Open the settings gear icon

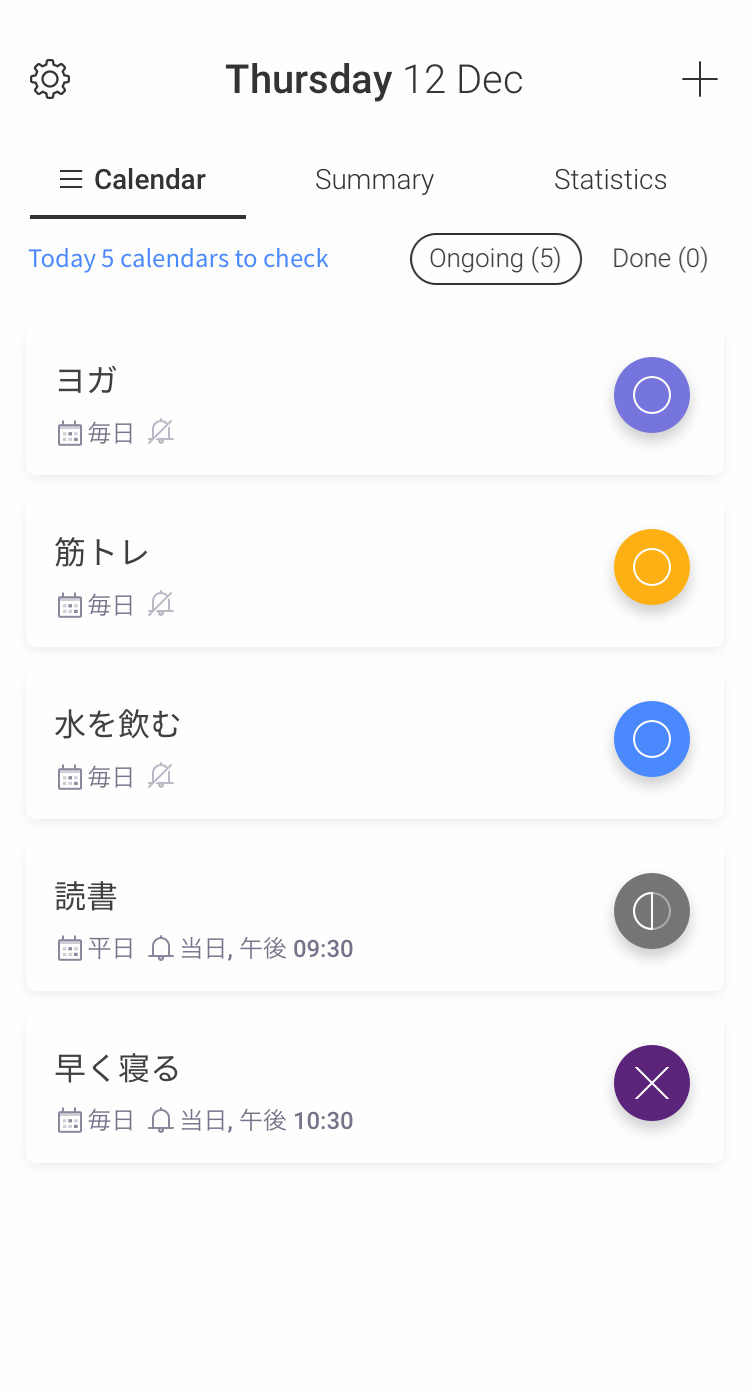[50, 79]
